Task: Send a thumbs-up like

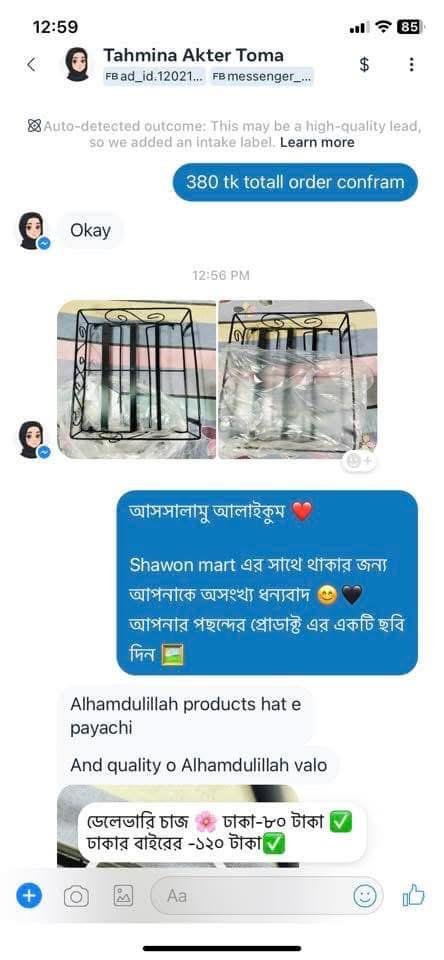Action: [x=413, y=896]
